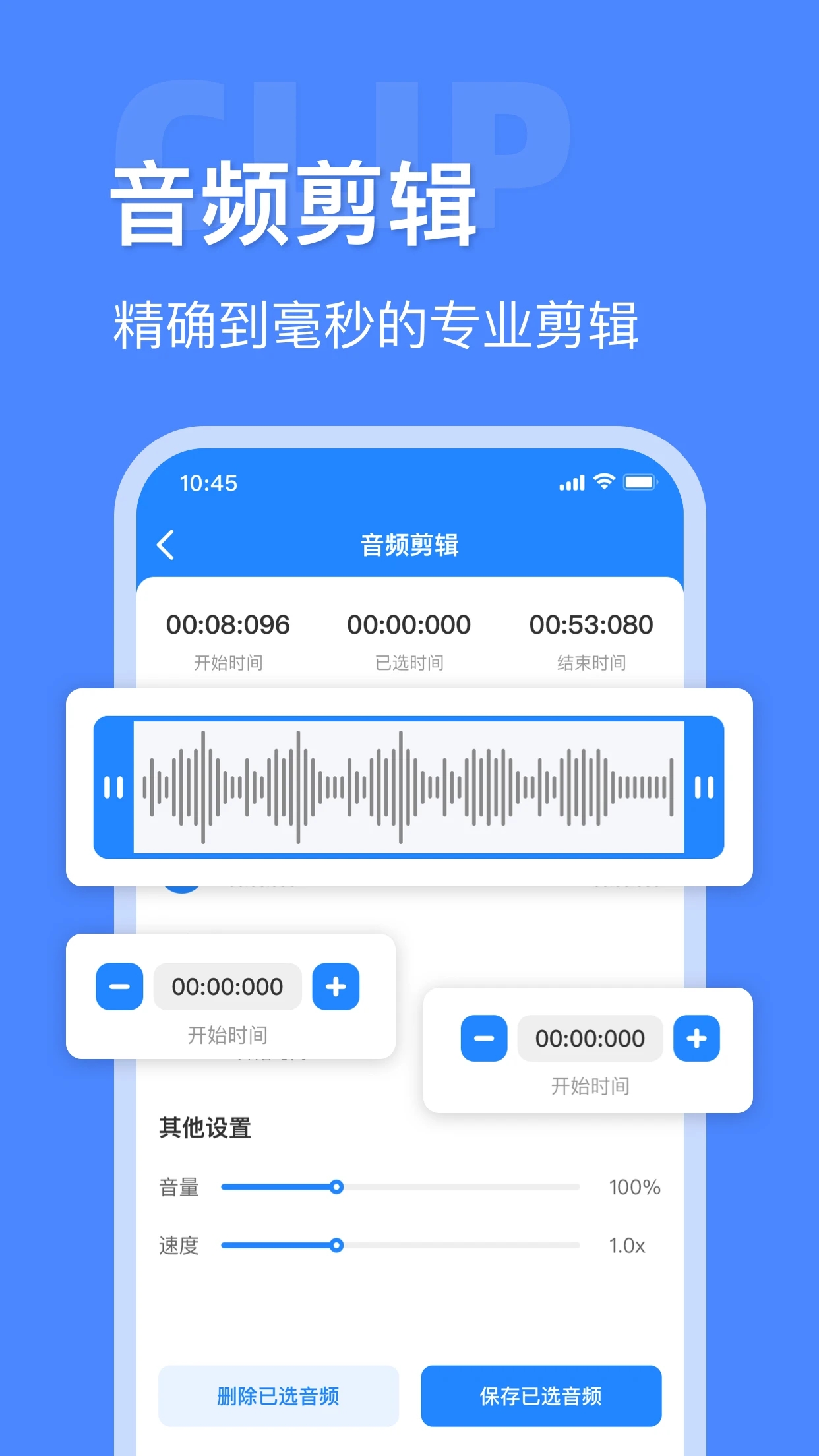Tap the battery indicator in the status bar
This screenshot has width=819, height=1456.
point(638,483)
